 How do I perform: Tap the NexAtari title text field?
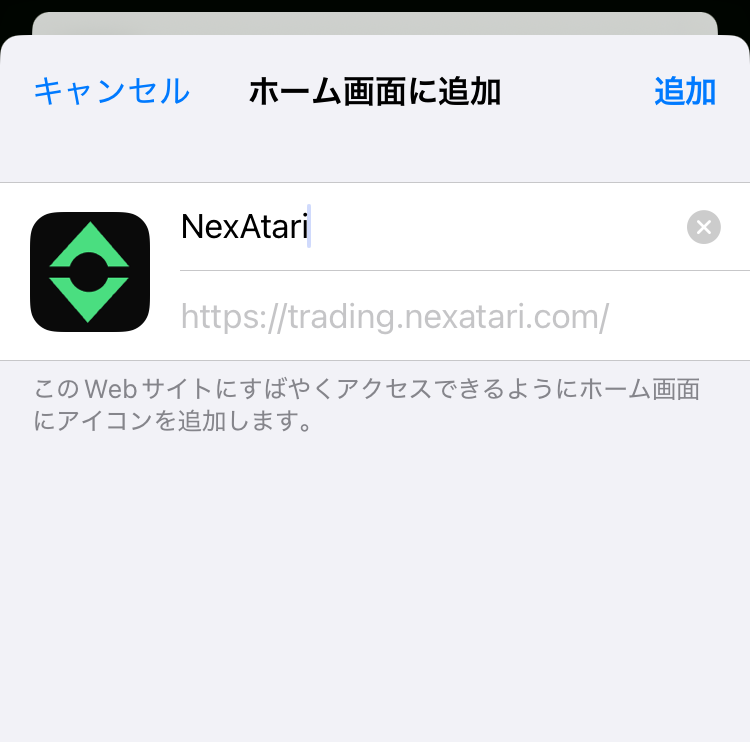420,228
